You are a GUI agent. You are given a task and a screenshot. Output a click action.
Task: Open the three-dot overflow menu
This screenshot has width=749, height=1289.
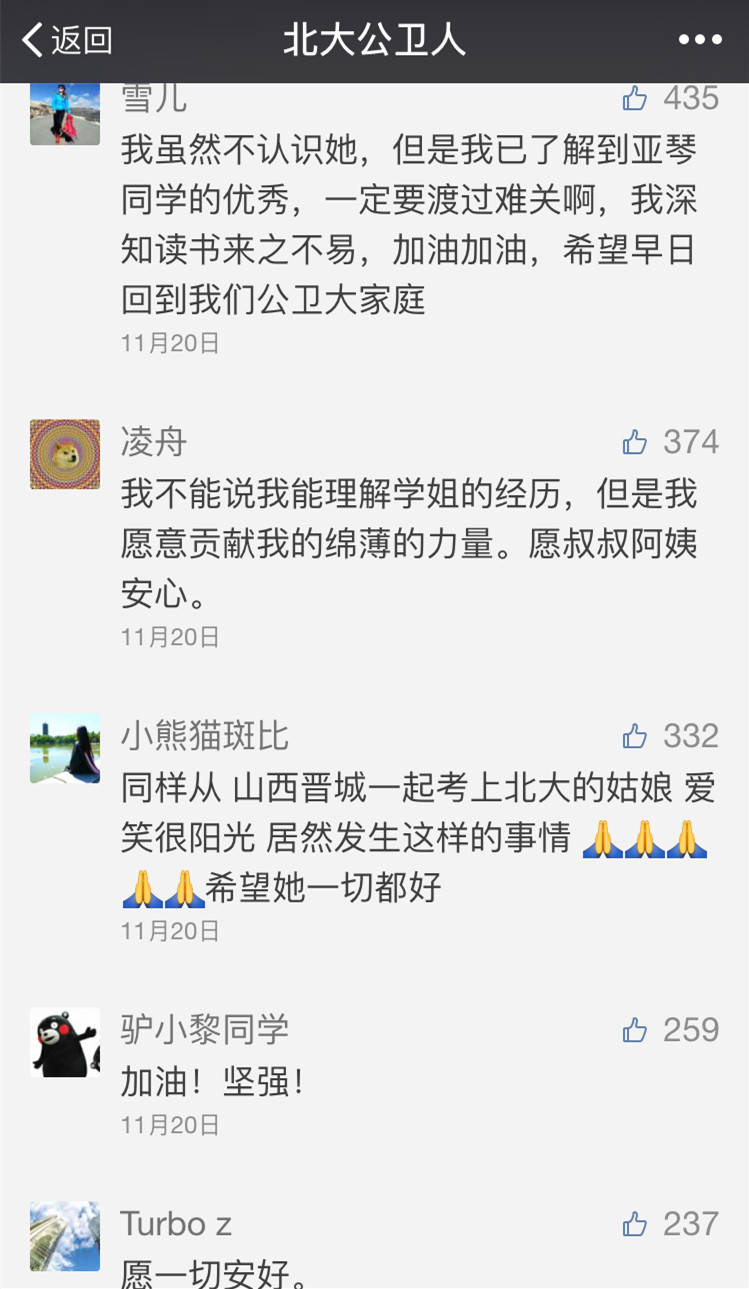[x=700, y=41]
